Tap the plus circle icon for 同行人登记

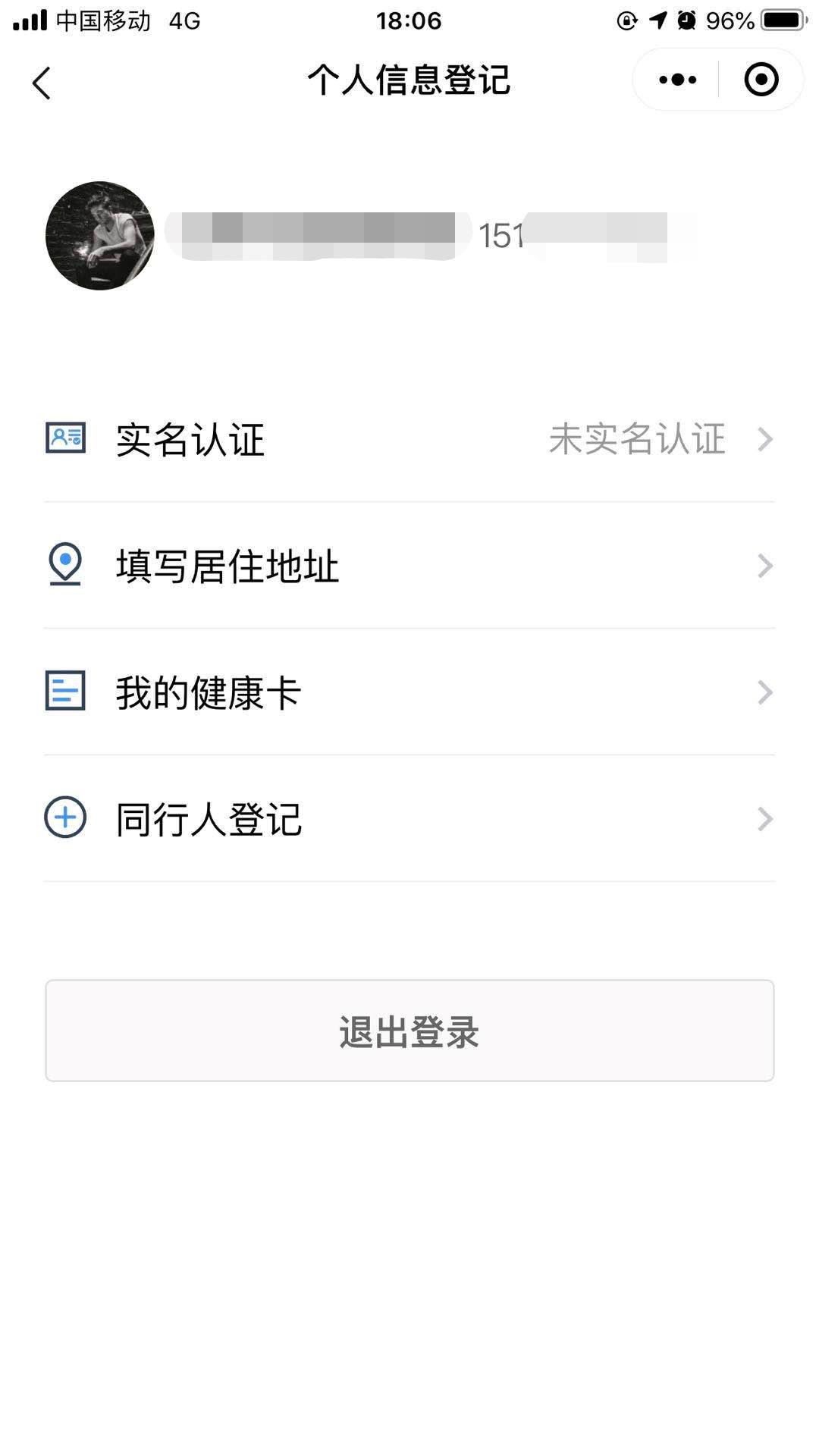65,817
